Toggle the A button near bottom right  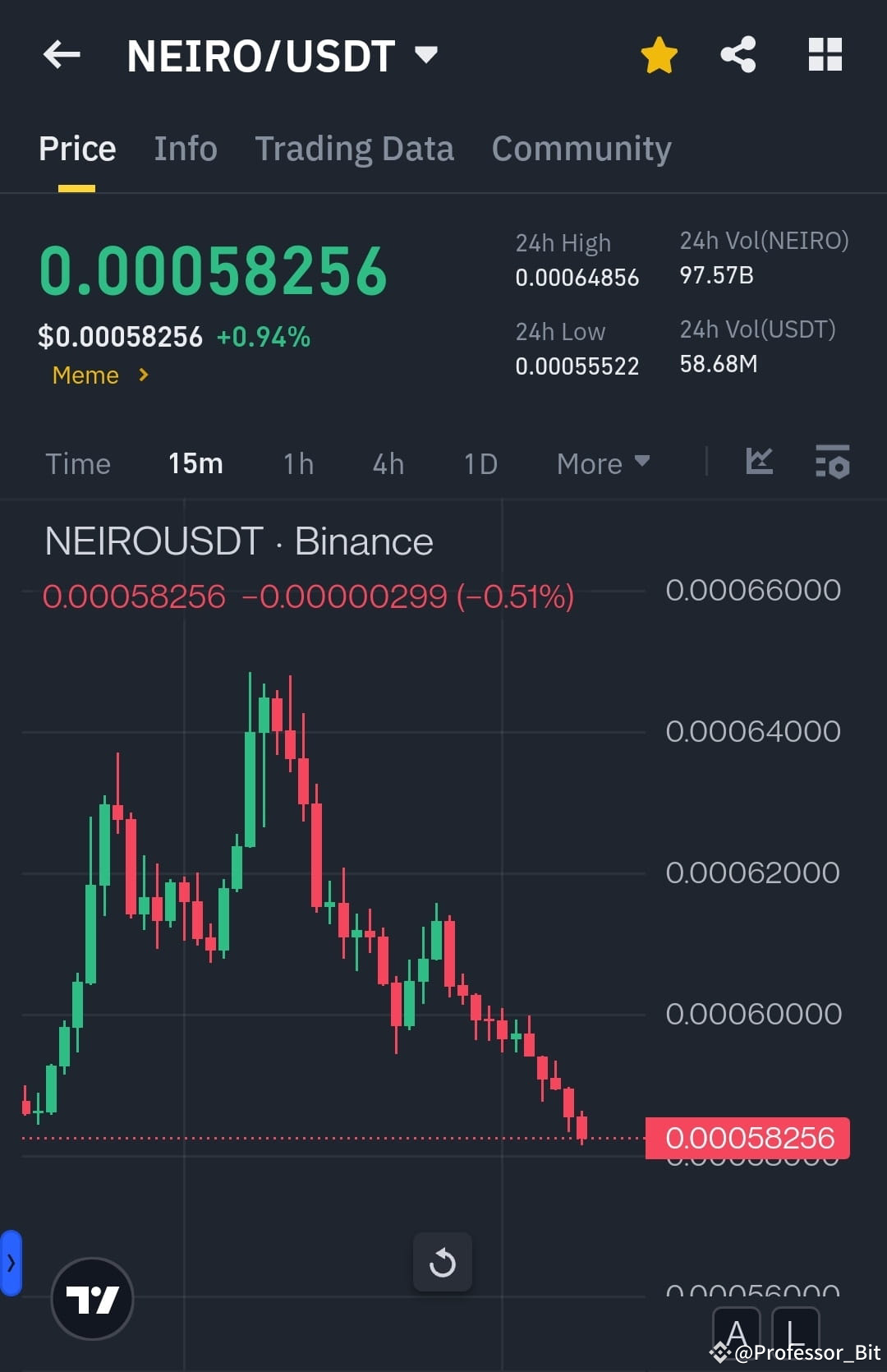tap(737, 1331)
